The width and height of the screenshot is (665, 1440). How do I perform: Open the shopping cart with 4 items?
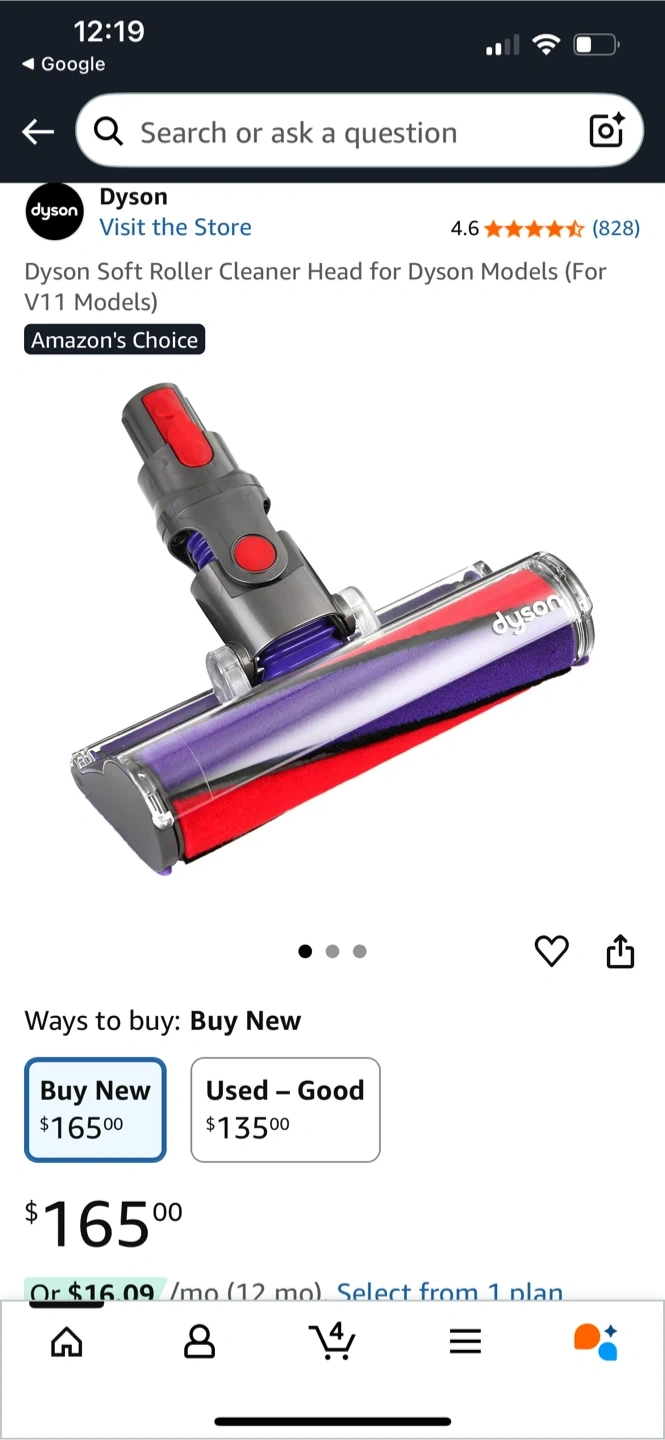point(331,1341)
